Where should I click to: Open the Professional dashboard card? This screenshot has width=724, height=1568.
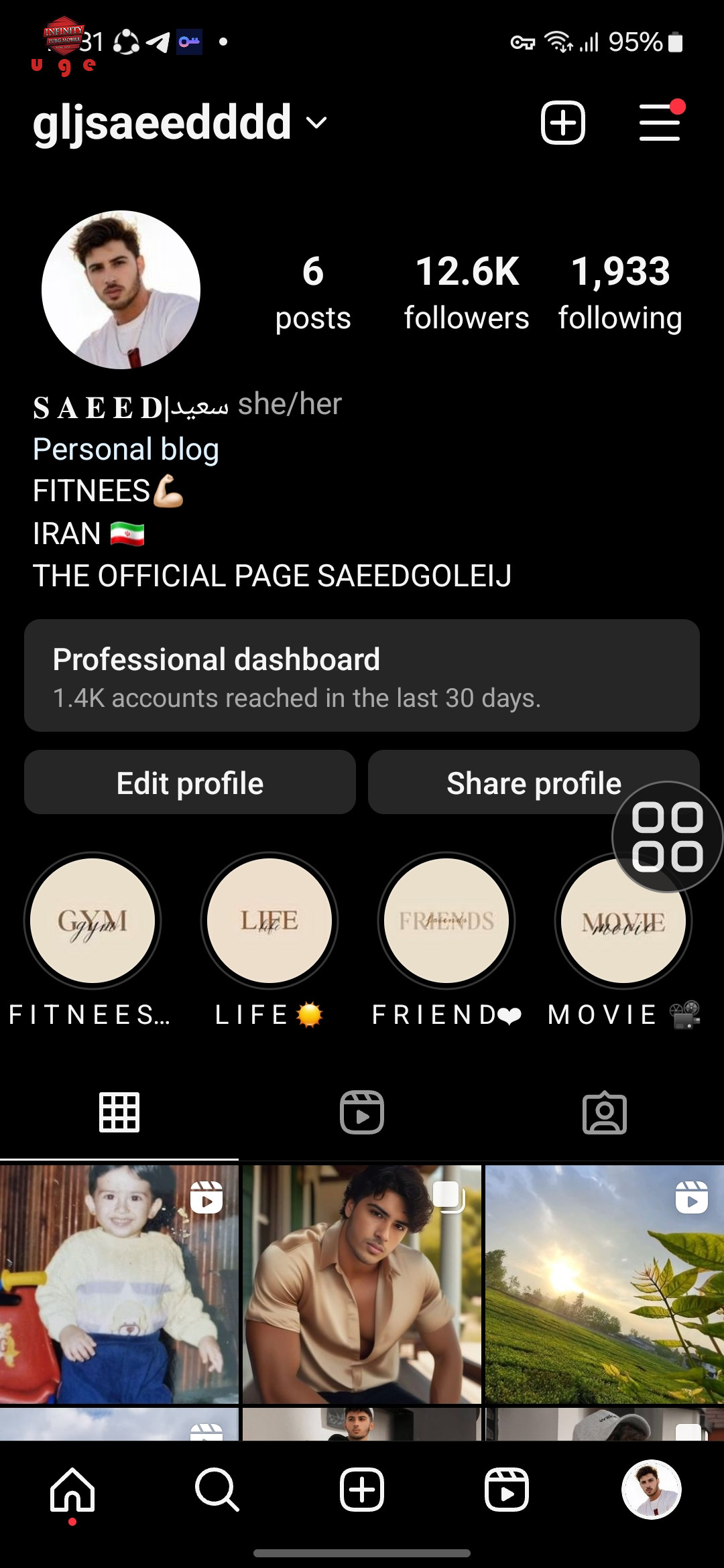click(x=362, y=675)
